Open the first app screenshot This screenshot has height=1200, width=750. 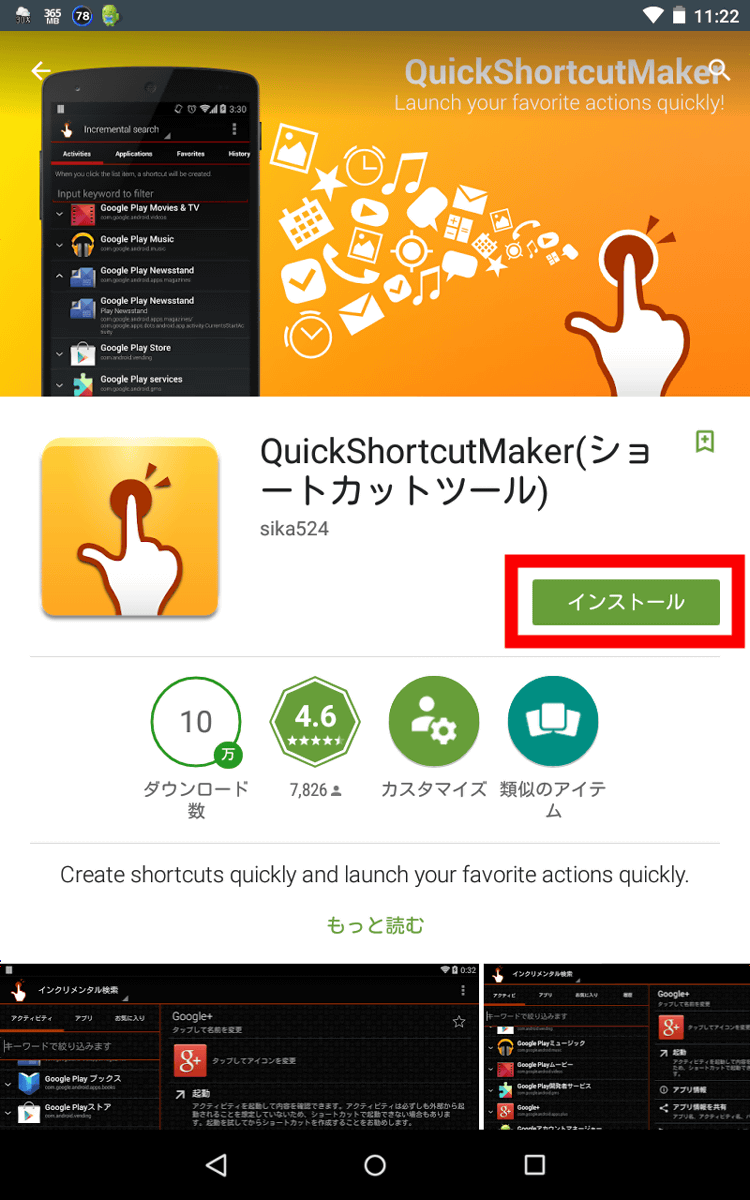[x=238, y=1047]
